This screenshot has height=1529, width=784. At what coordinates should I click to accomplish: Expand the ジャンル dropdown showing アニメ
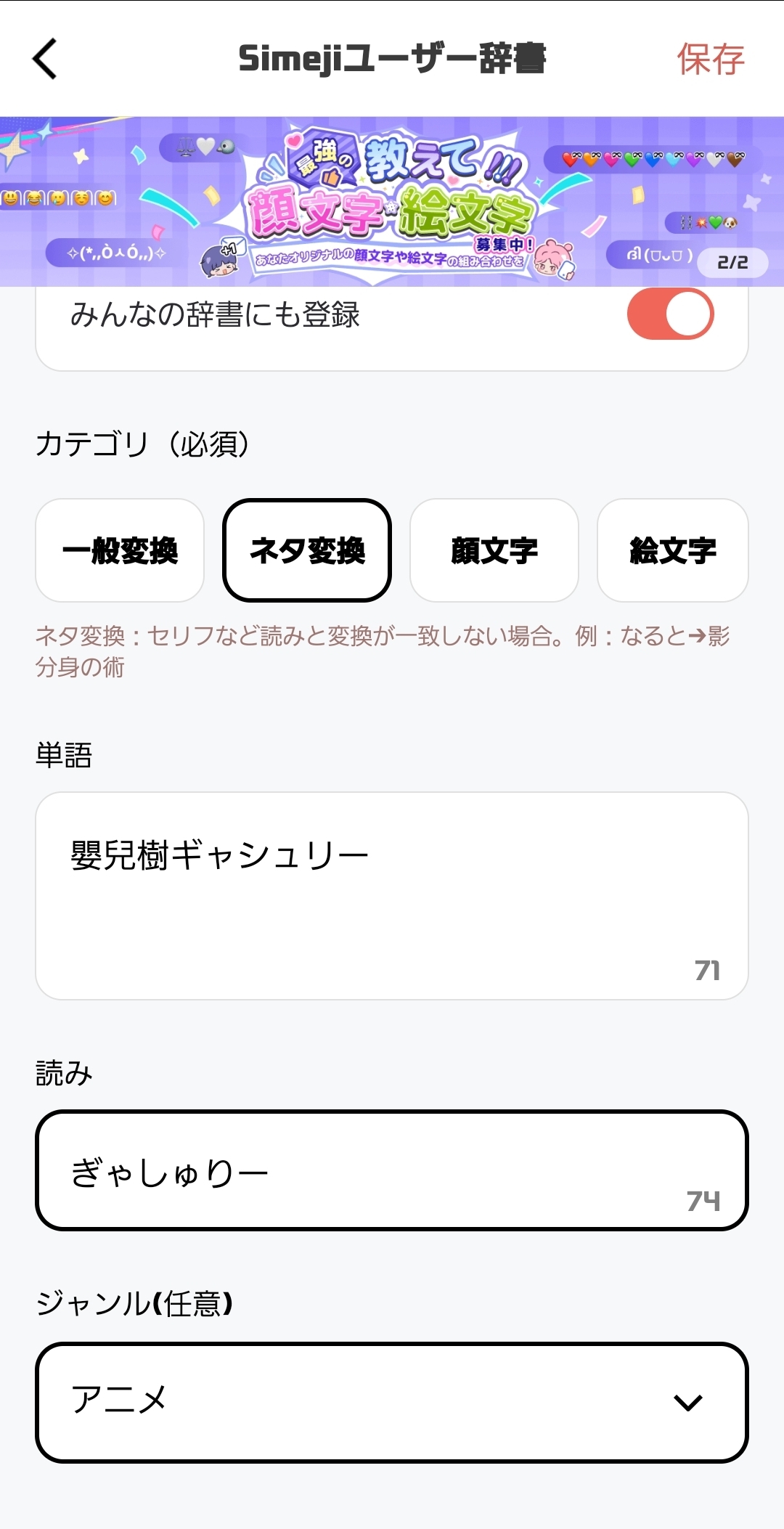[x=392, y=1402]
